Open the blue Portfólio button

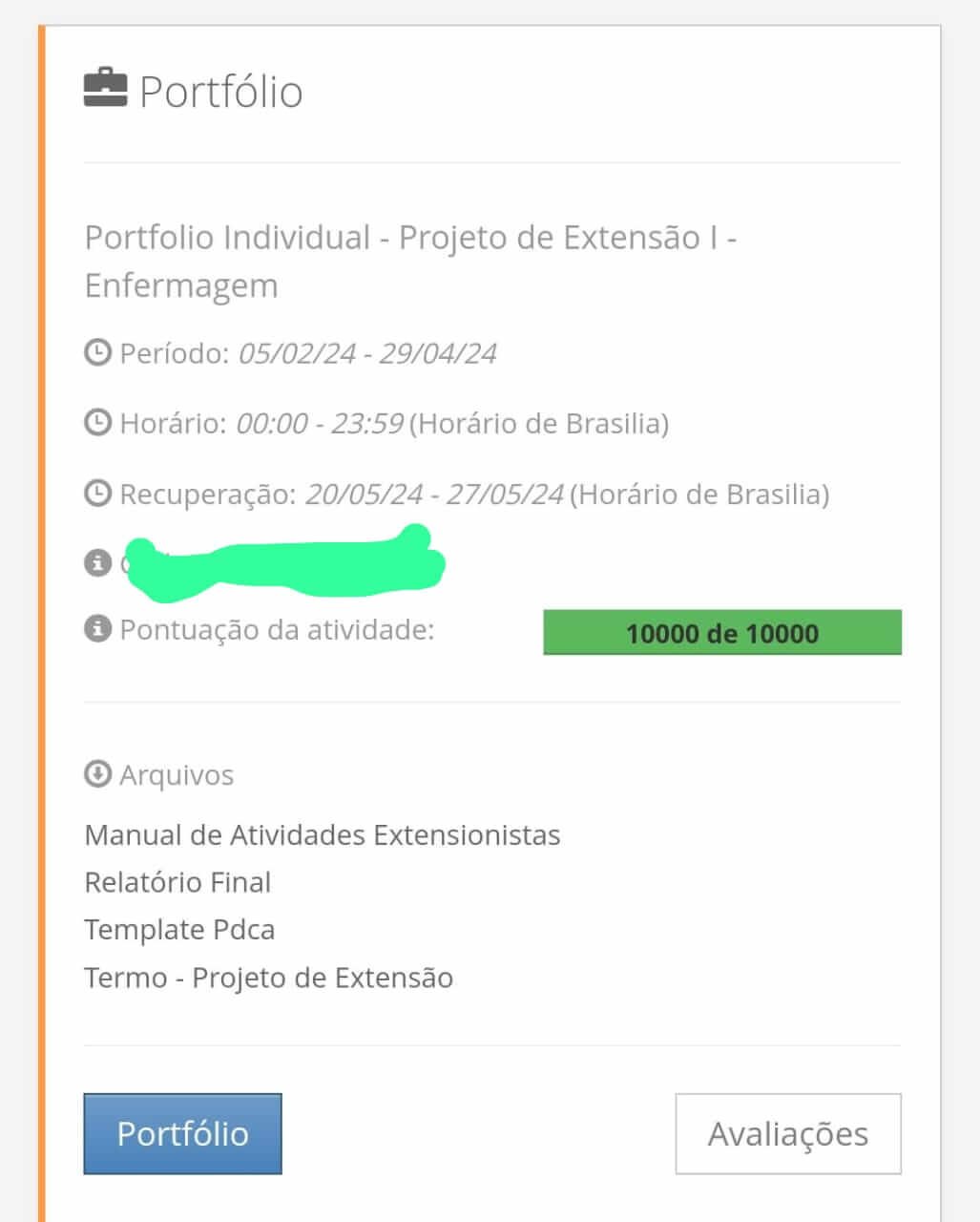(182, 1133)
